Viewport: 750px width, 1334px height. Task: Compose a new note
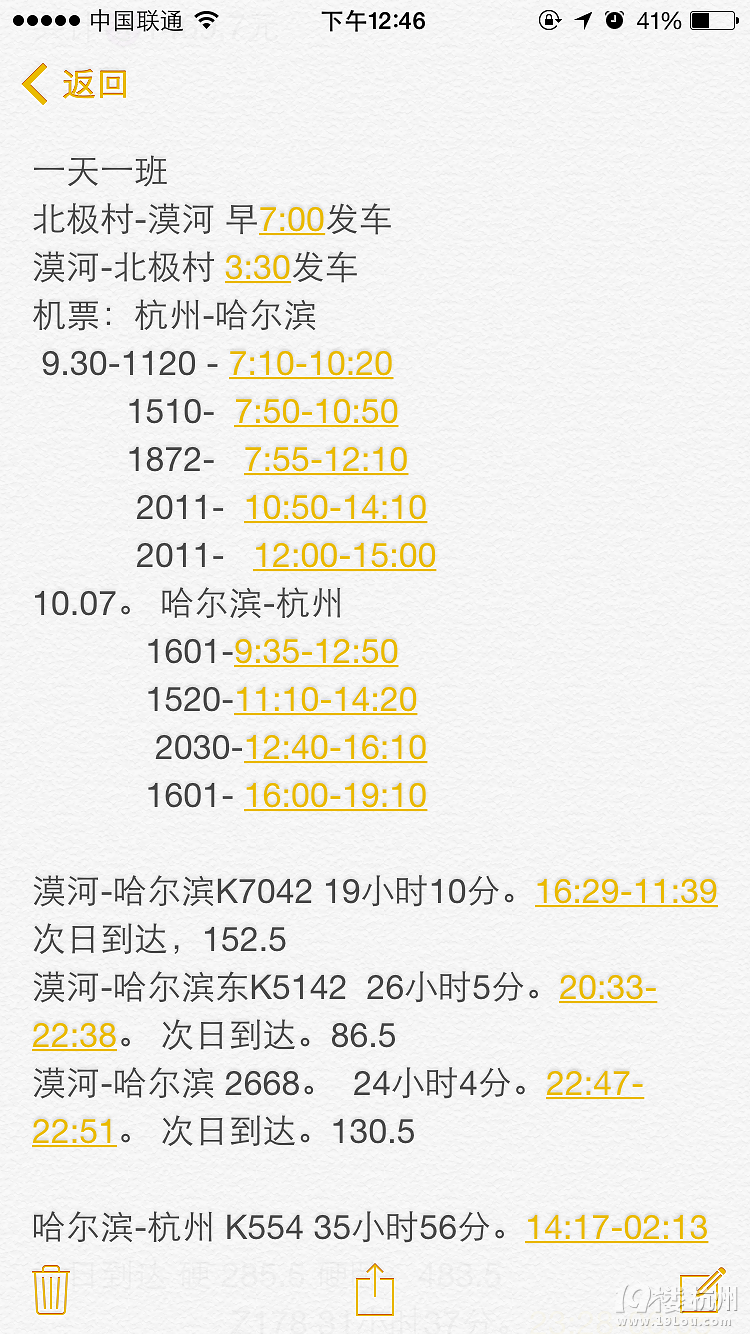(x=702, y=1288)
